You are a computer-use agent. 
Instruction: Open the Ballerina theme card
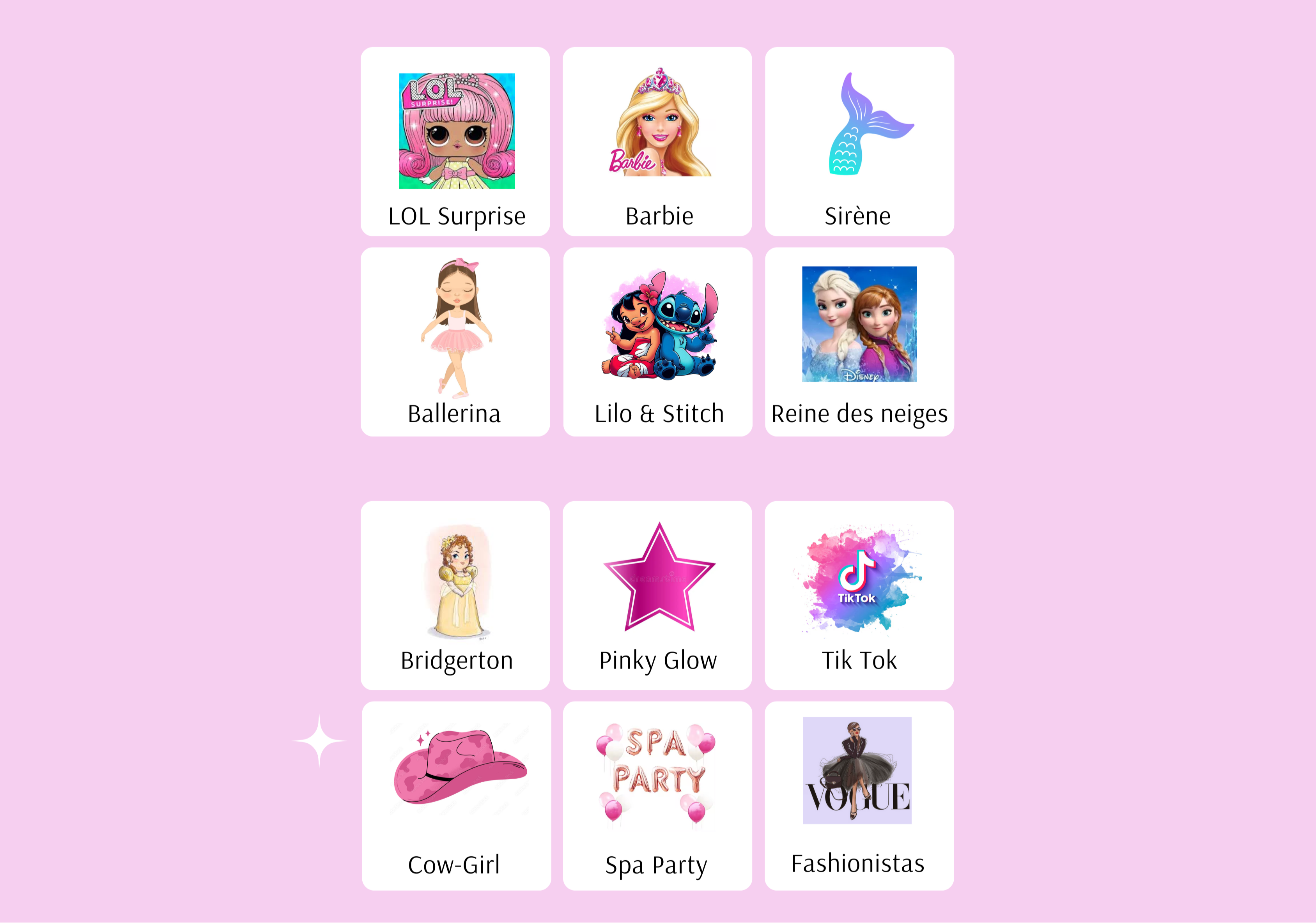coord(455,342)
